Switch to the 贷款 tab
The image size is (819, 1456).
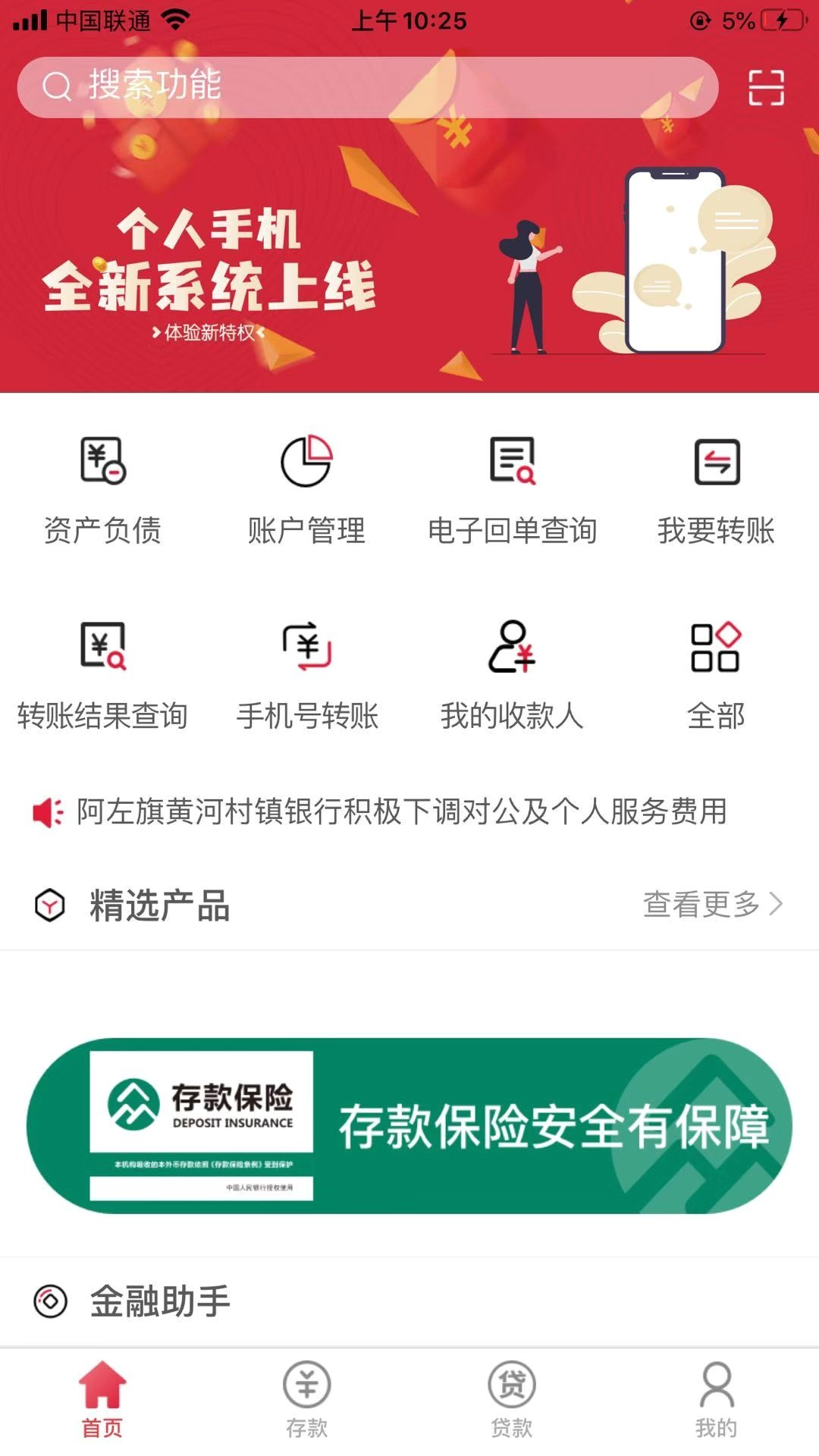[512, 1400]
